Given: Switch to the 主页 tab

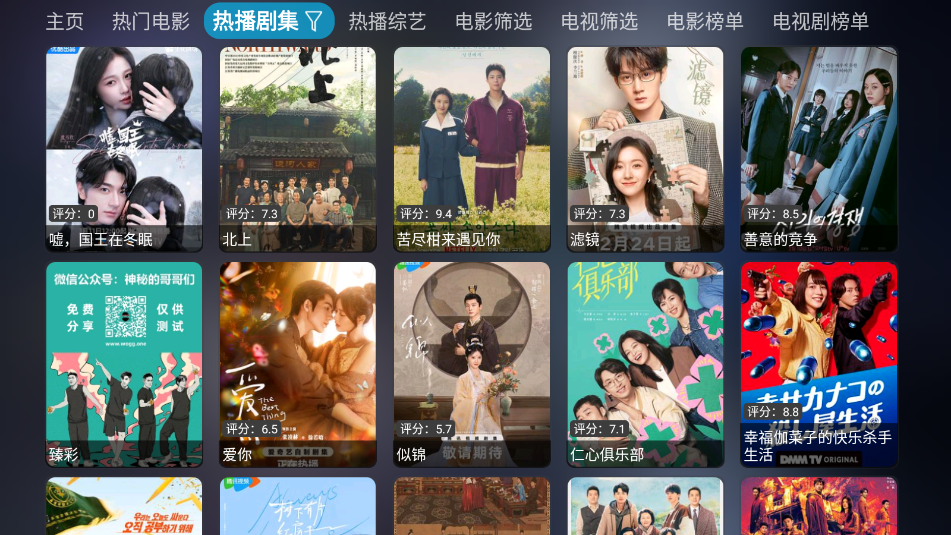Looking at the screenshot, I should coord(65,21).
